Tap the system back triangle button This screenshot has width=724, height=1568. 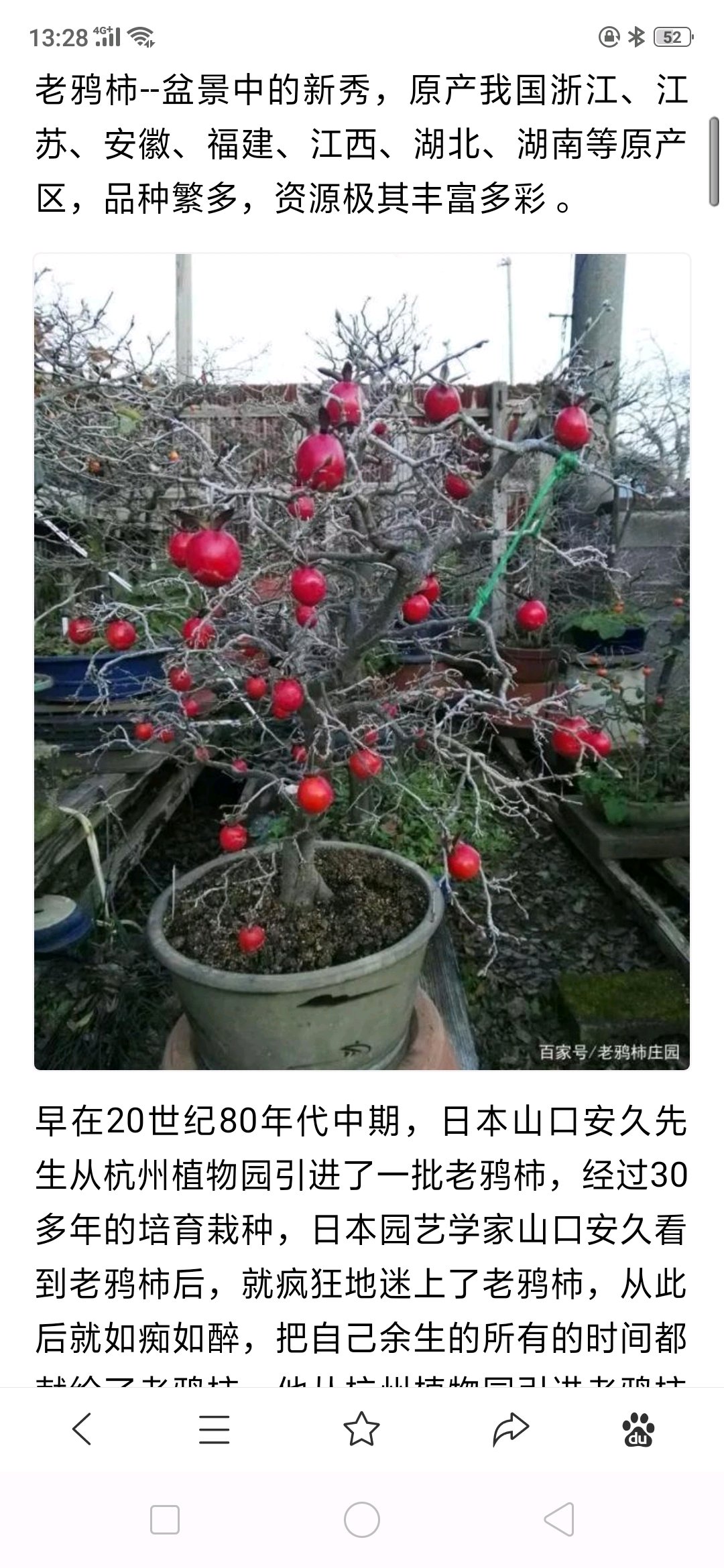pyautogui.click(x=559, y=1520)
